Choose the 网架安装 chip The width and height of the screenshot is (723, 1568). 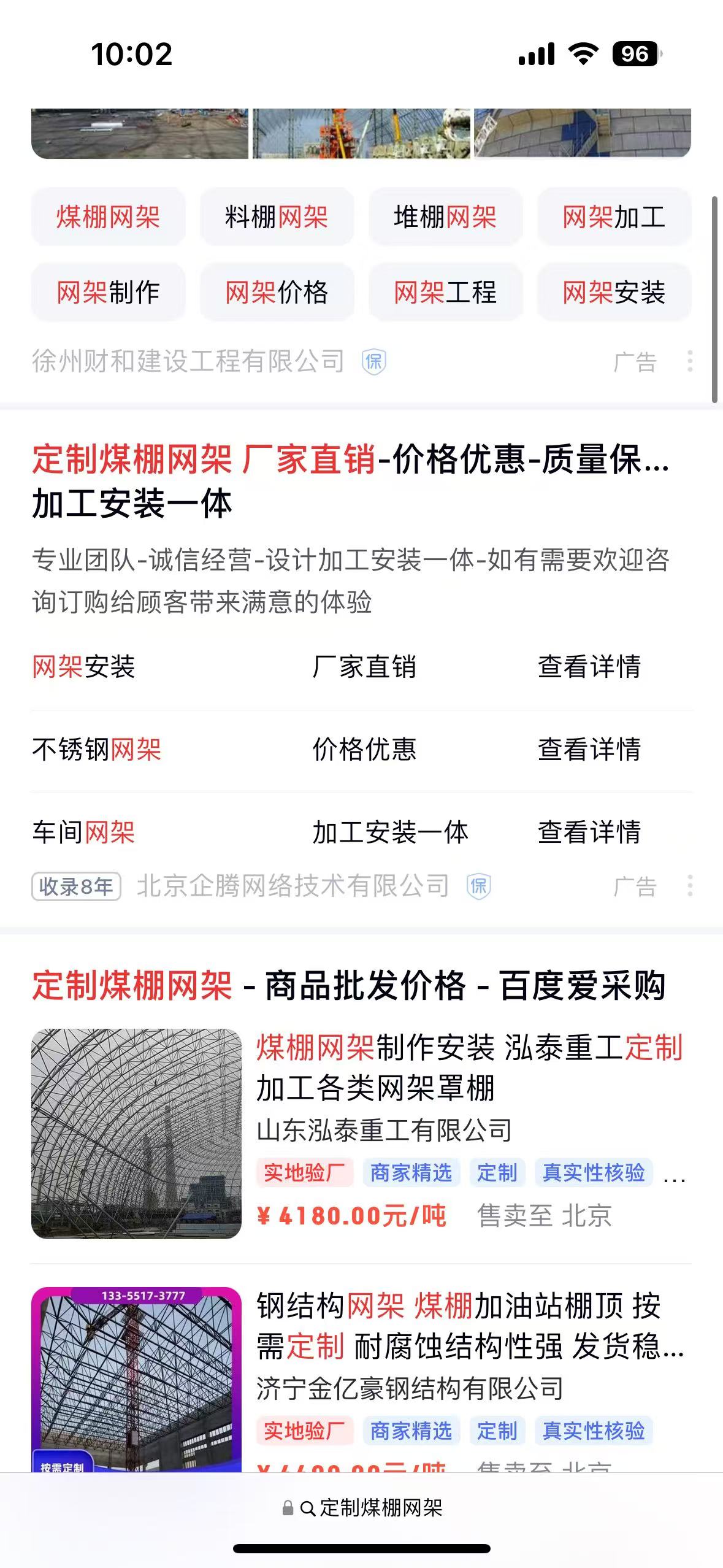[x=614, y=293]
